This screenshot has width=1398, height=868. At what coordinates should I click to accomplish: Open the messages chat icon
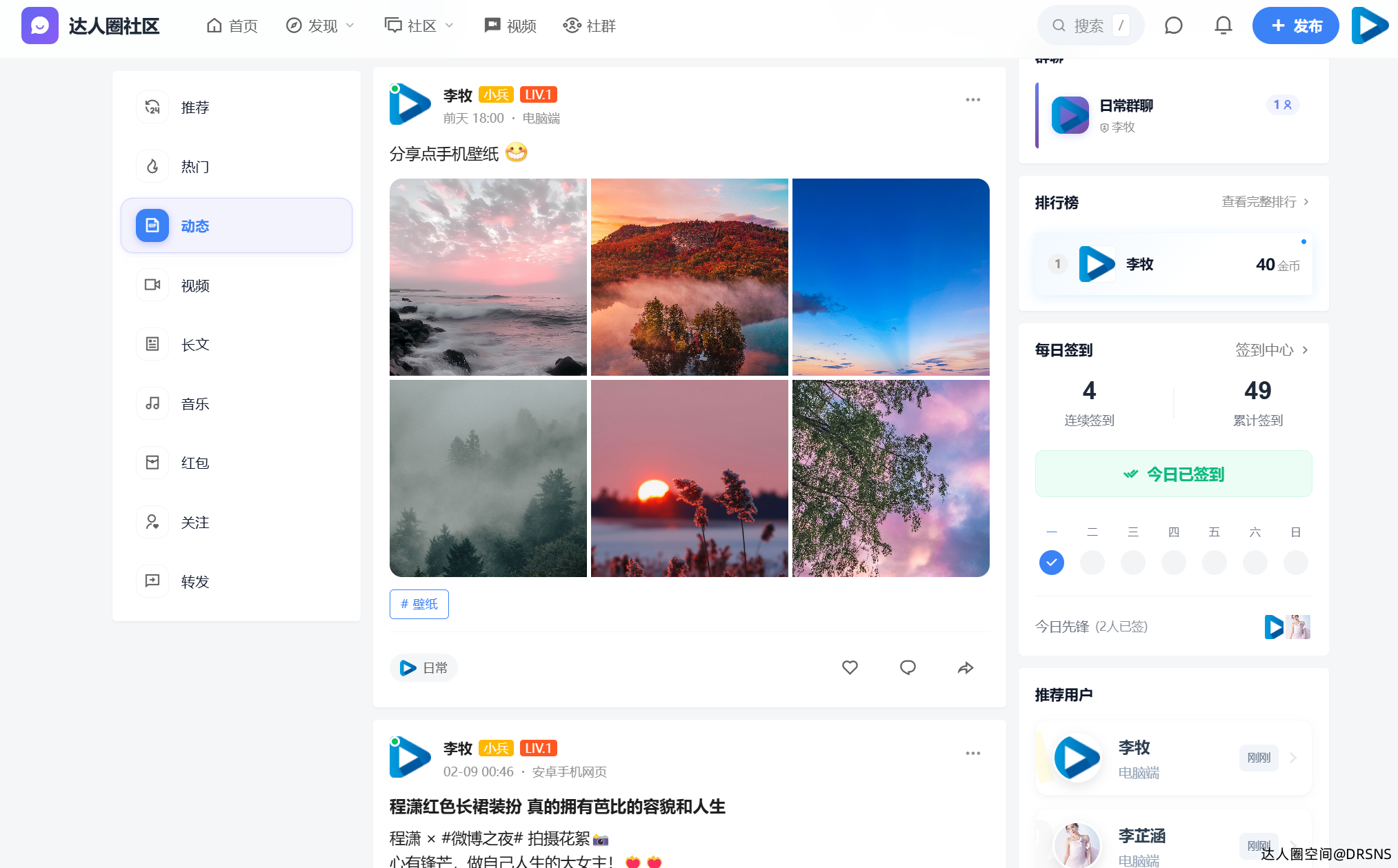(x=1173, y=26)
